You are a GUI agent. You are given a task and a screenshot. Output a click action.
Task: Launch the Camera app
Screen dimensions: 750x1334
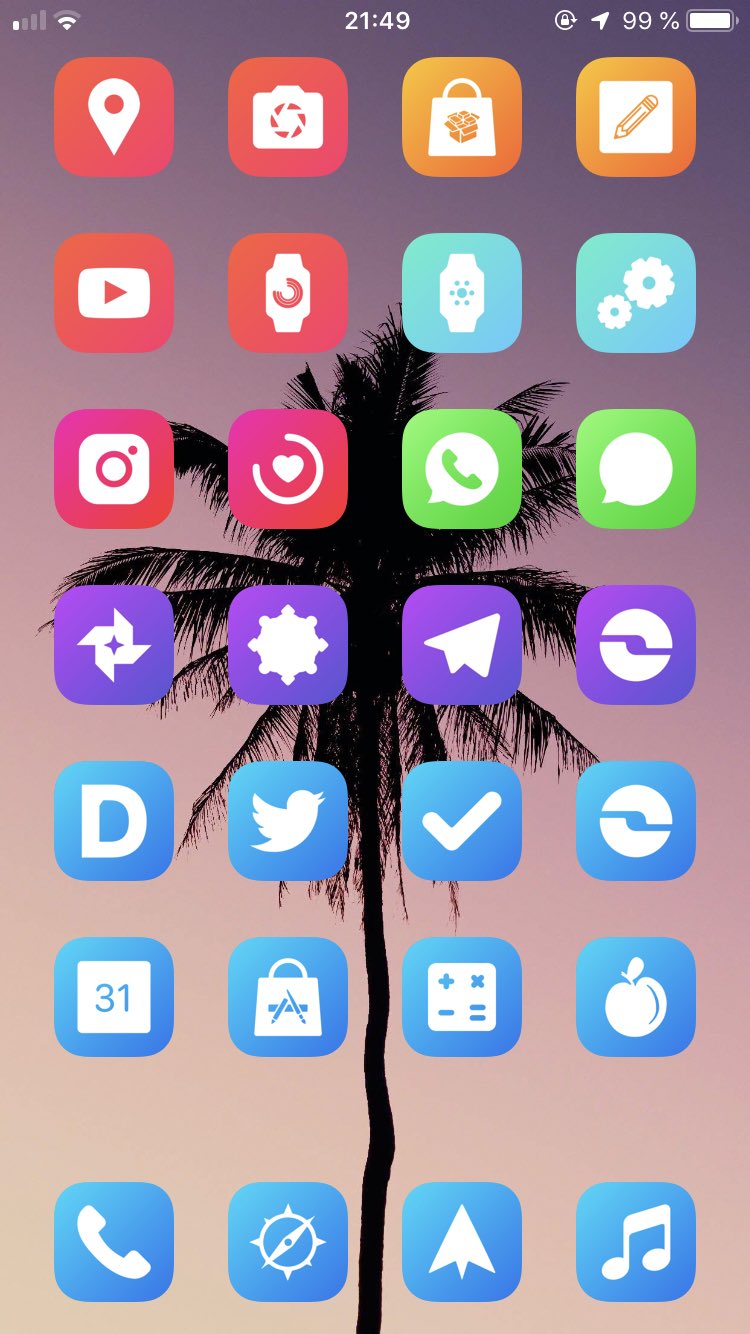pos(288,117)
